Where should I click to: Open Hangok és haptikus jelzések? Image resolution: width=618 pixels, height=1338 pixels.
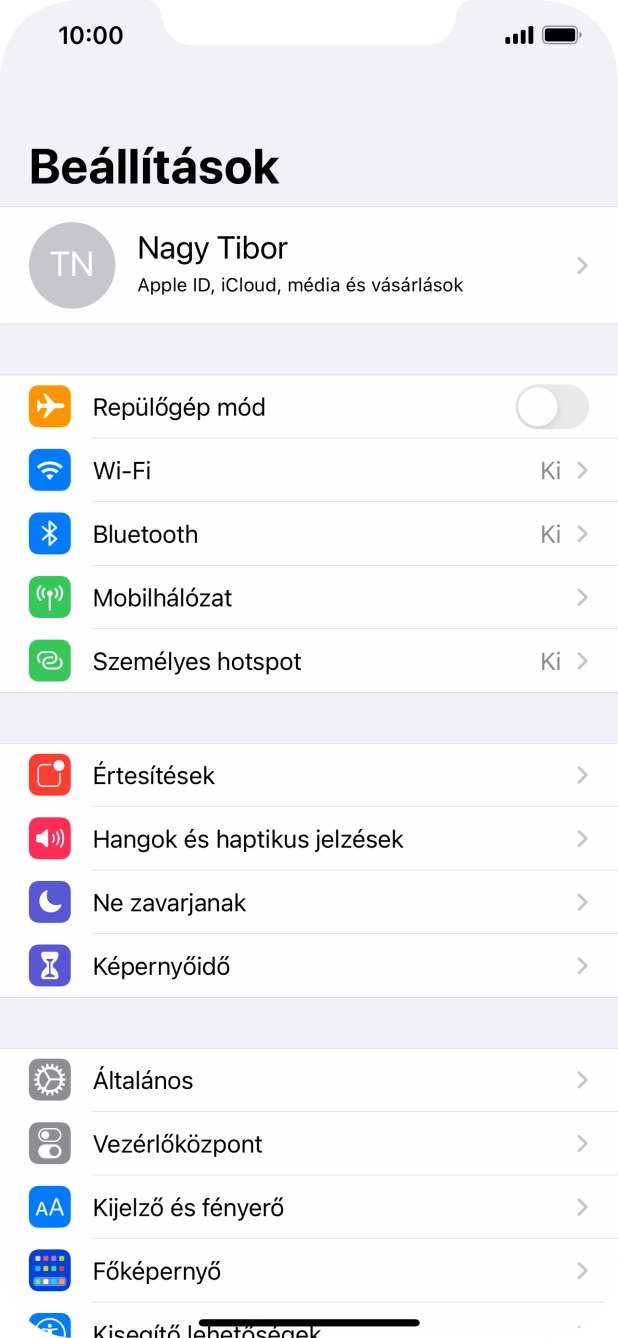pyautogui.click(x=308, y=839)
